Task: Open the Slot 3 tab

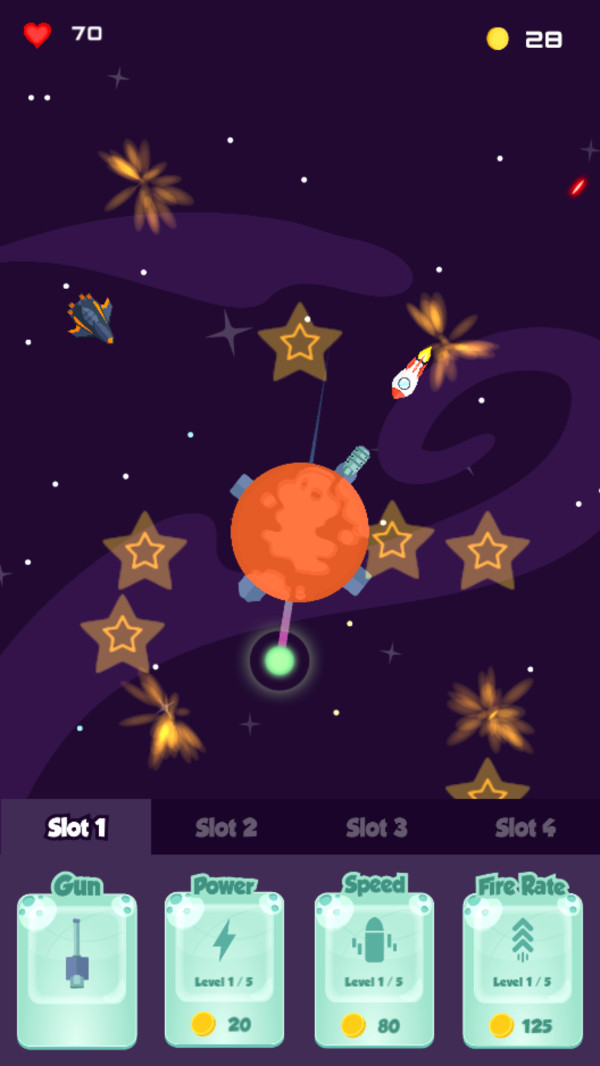Action: tap(376, 827)
